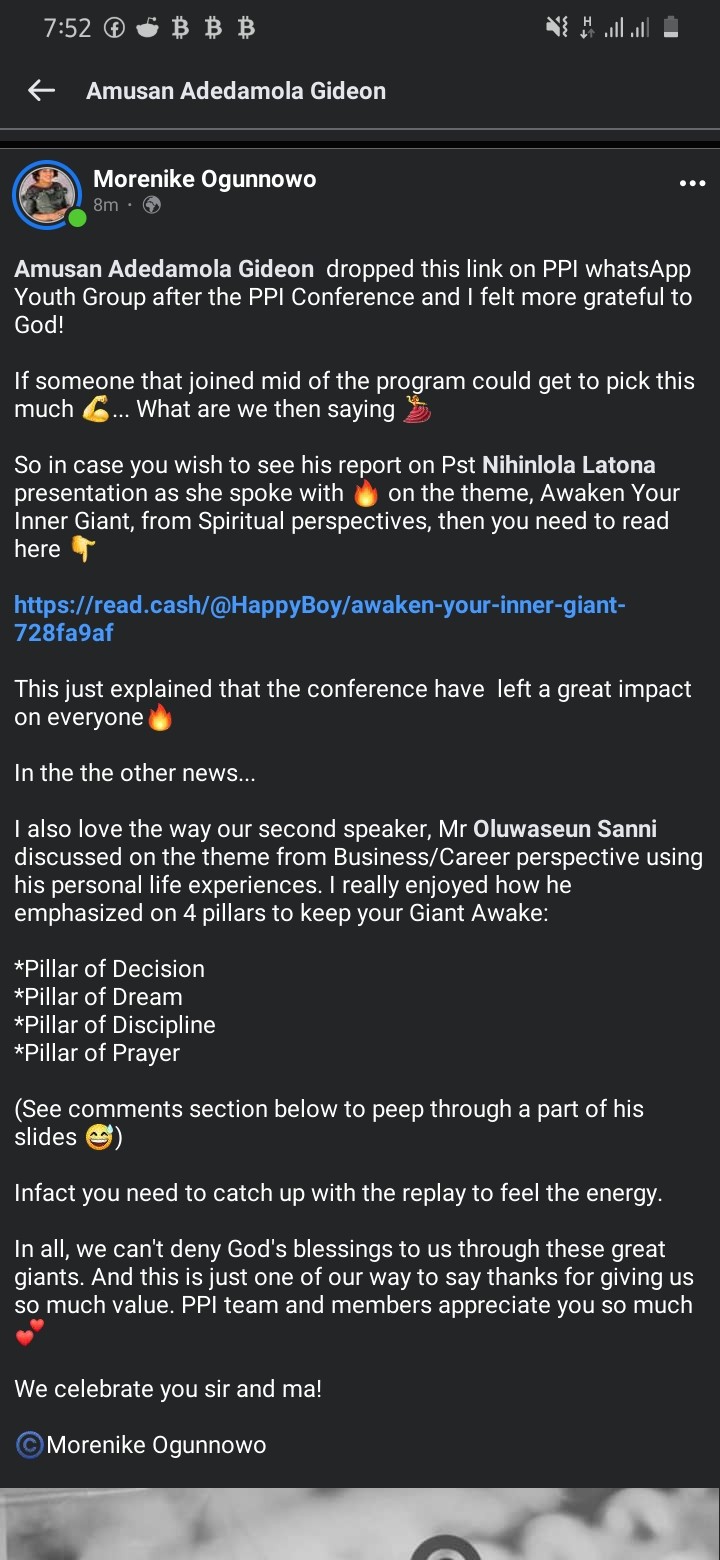
Task: Go back using the arrow icon
Action: tap(41, 91)
